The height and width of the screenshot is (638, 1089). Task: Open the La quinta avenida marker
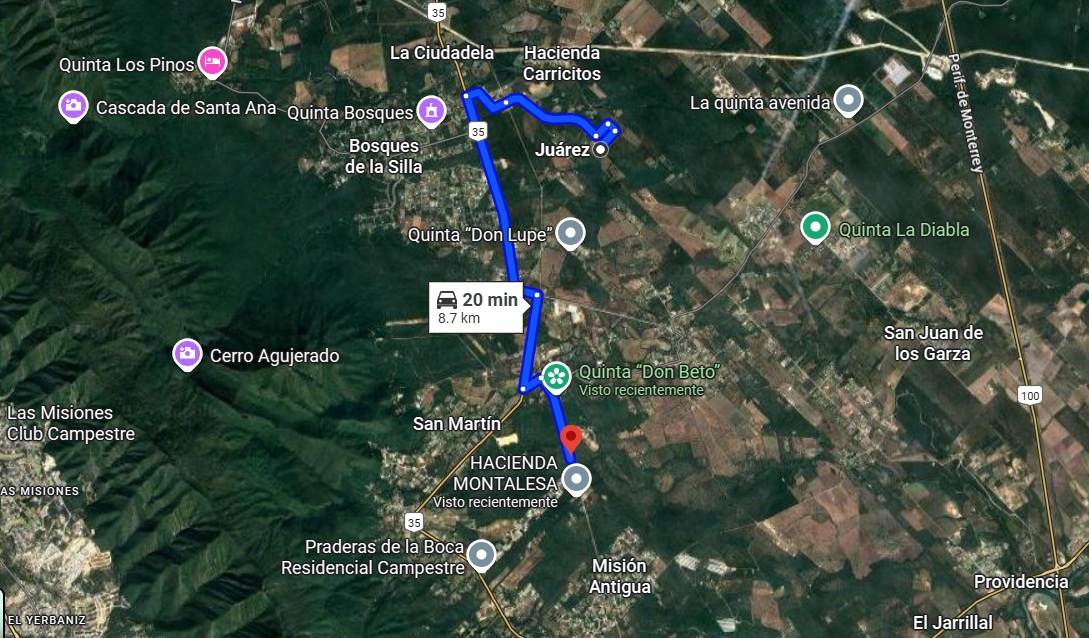(x=848, y=100)
